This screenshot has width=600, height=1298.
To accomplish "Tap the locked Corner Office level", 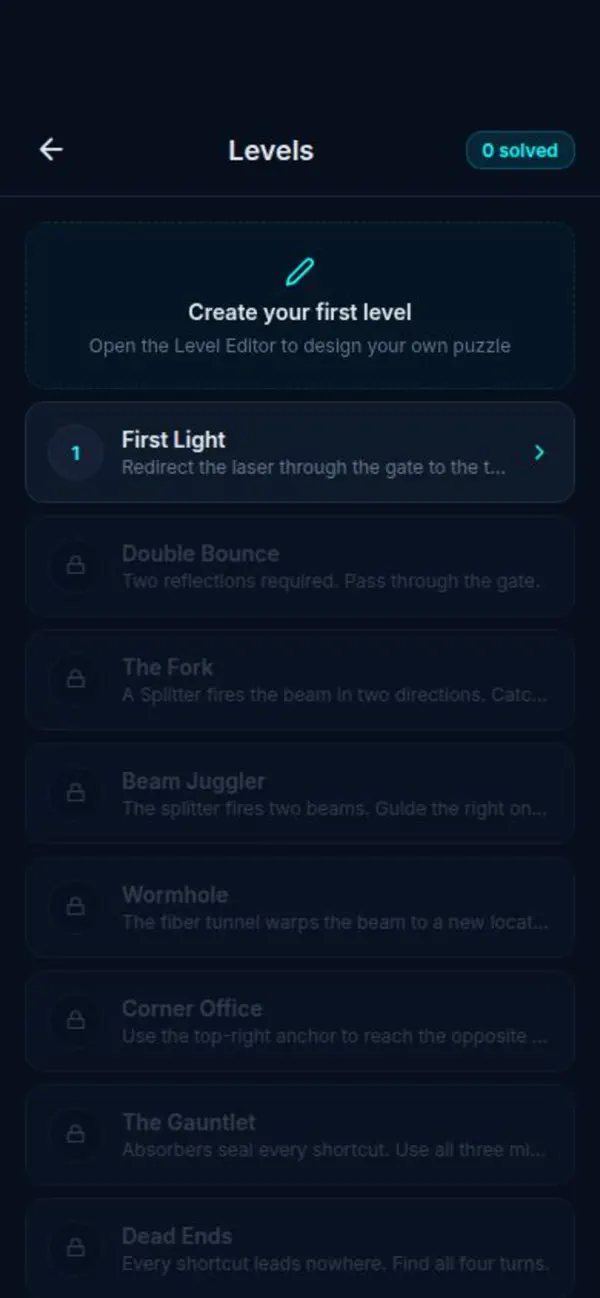I will tap(300, 1021).
